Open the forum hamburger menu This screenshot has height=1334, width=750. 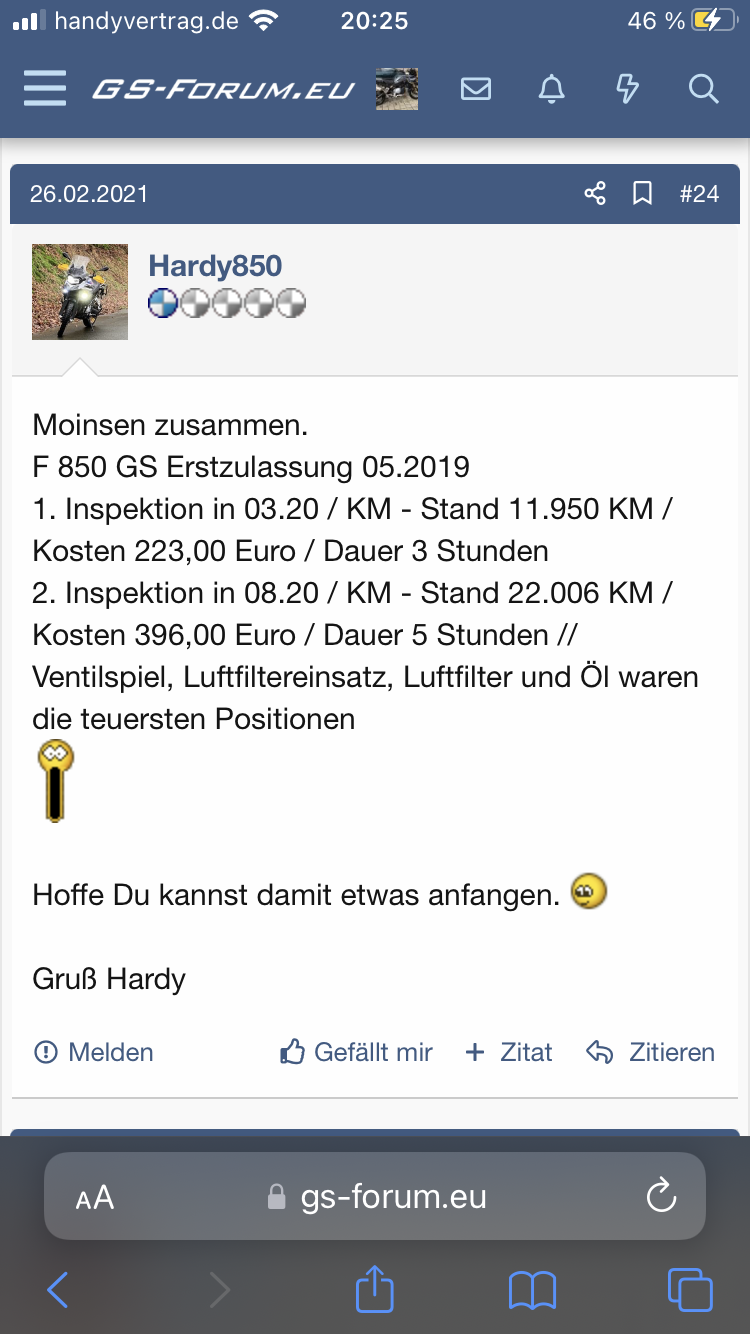click(45, 90)
